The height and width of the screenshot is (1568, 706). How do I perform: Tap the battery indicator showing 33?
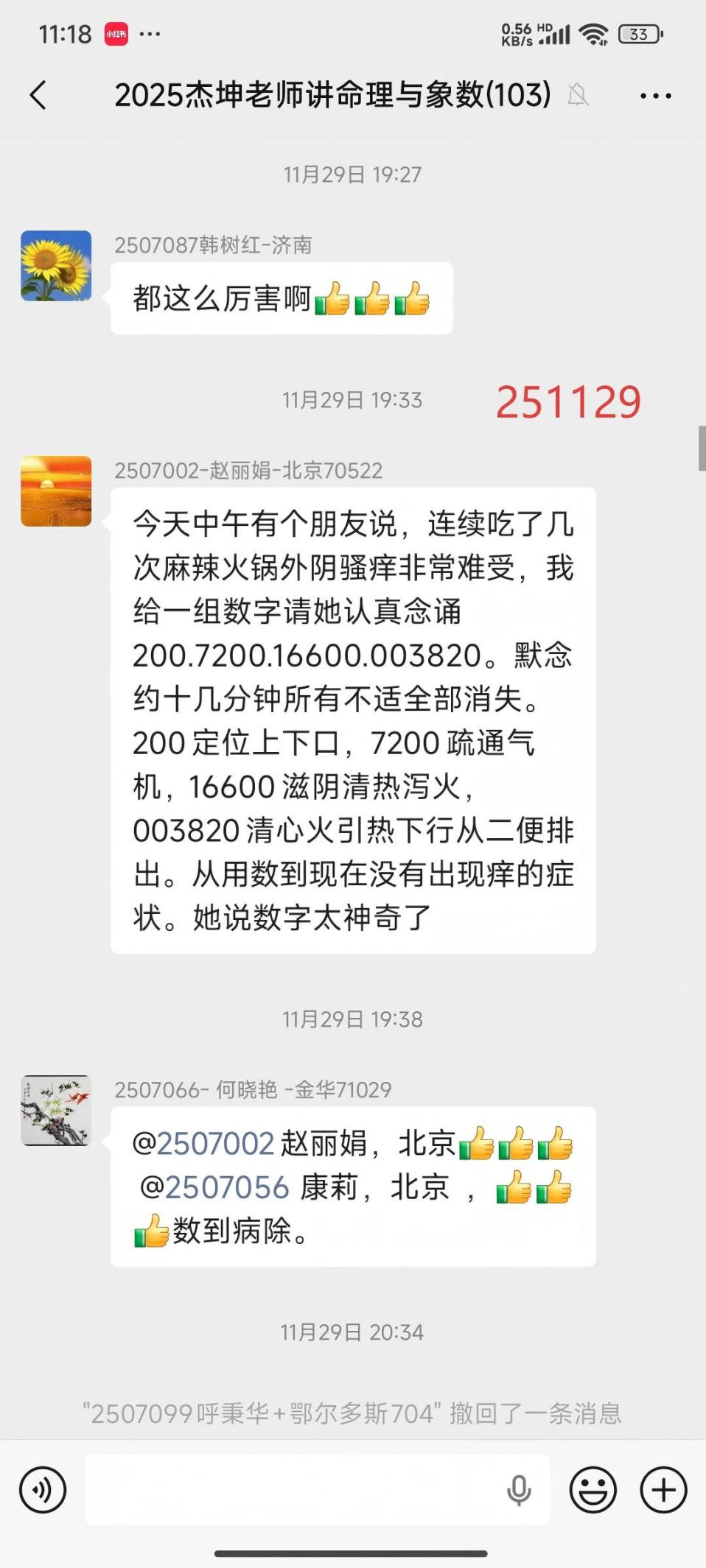pyautogui.click(x=638, y=33)
